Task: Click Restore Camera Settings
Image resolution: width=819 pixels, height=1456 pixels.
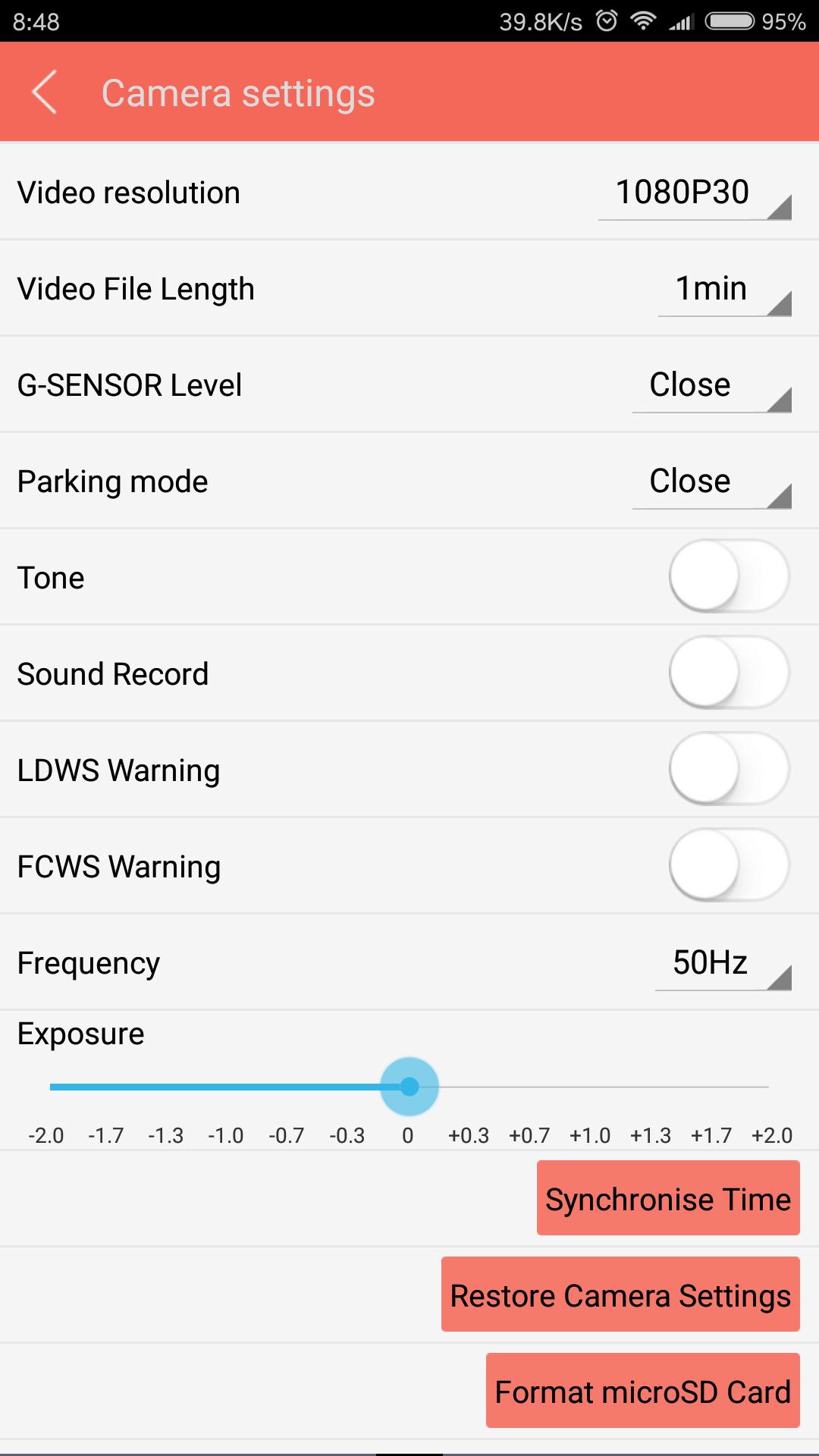Action: click(619, 1294)
